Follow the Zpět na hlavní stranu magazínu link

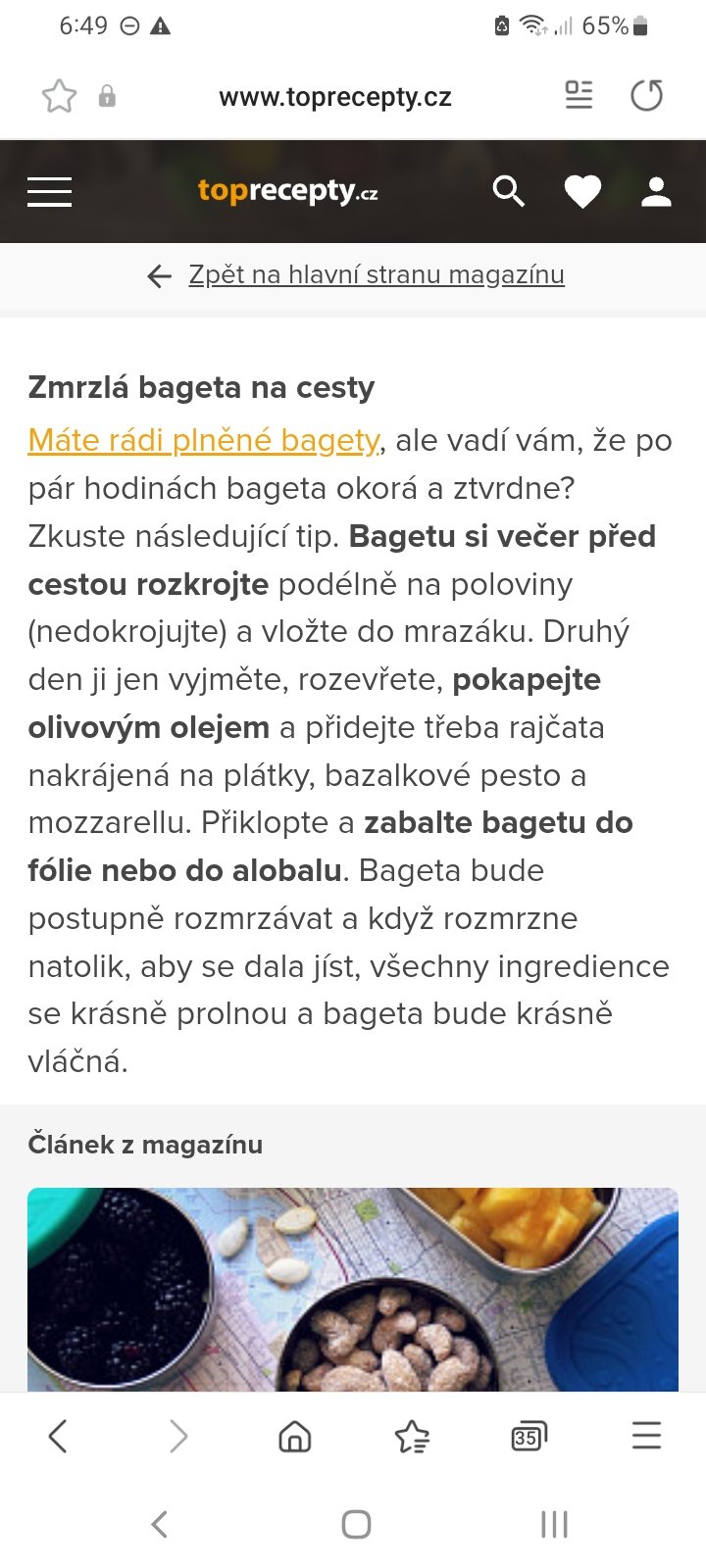pos(376,275)
